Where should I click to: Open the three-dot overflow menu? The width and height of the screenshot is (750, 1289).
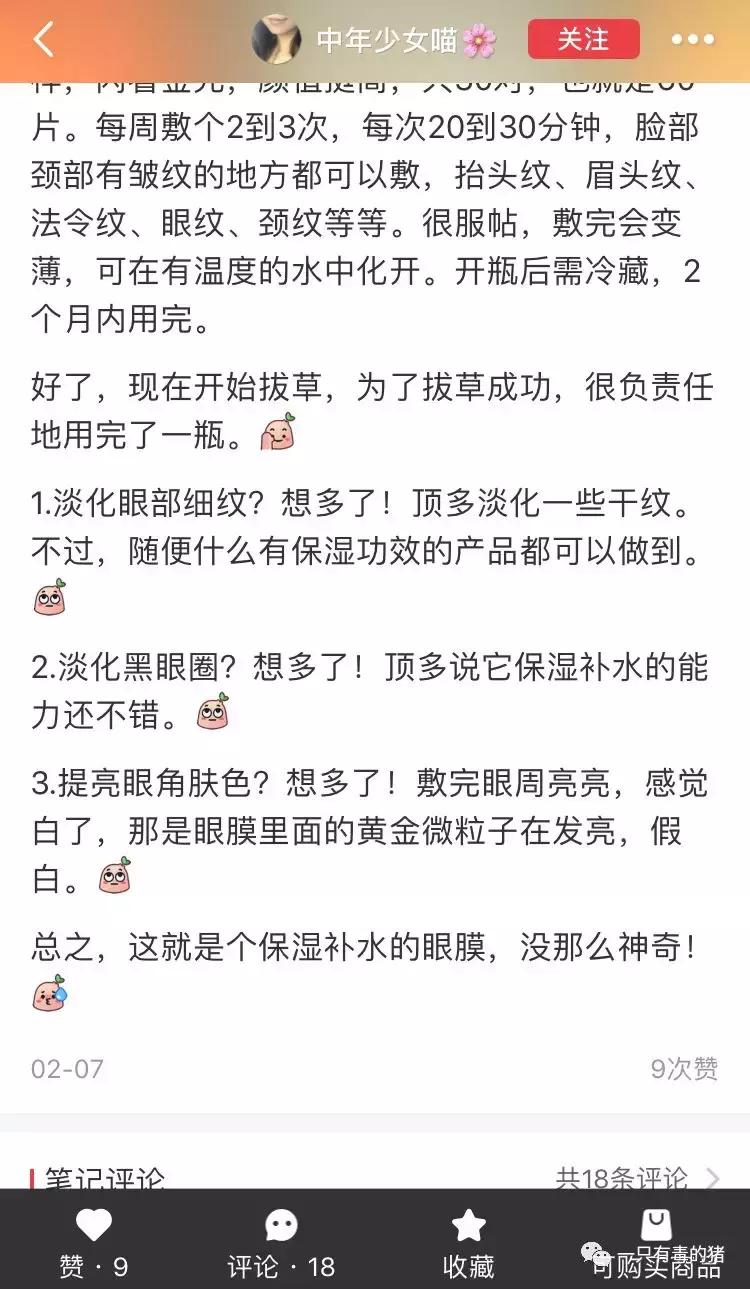click(x=692, y=40)
